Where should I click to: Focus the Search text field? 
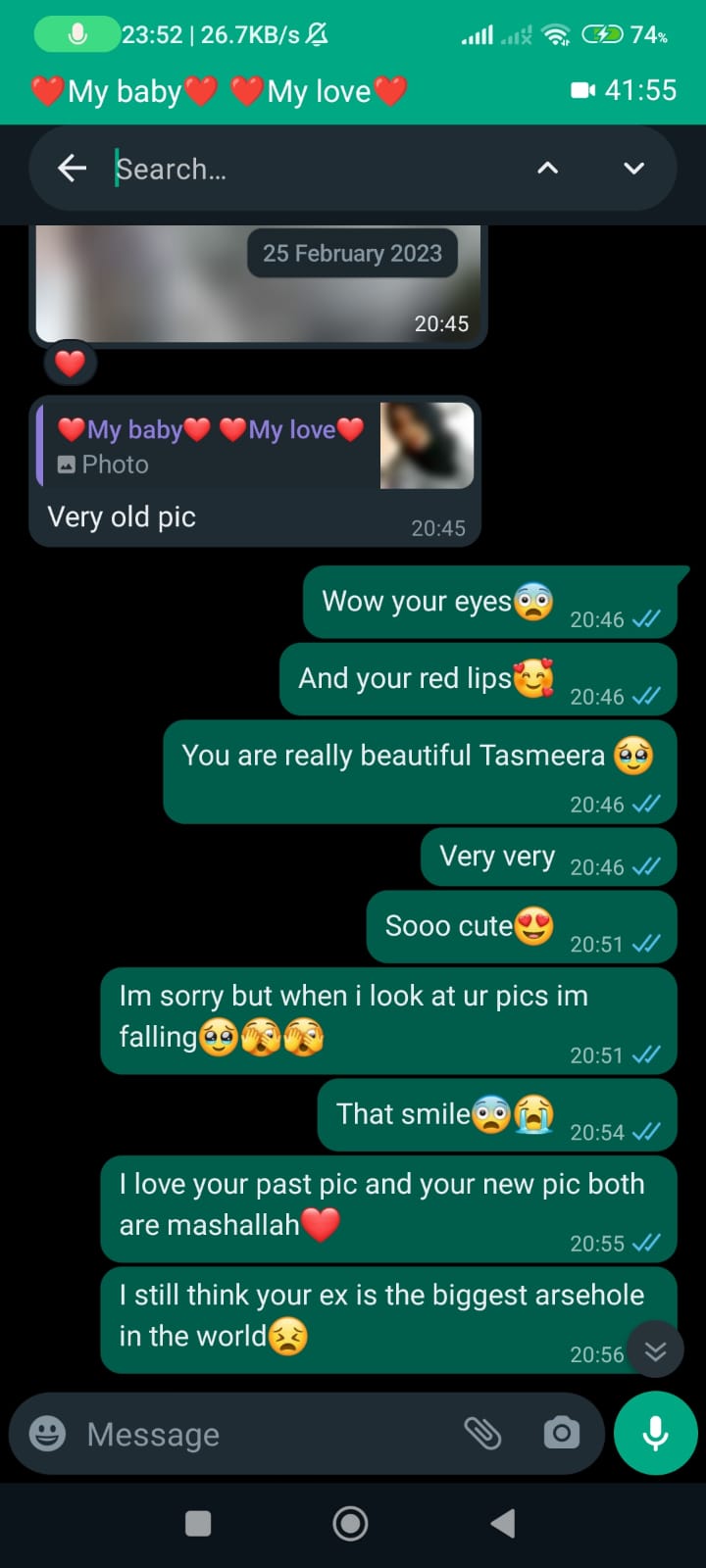click(x=314, y=169)
